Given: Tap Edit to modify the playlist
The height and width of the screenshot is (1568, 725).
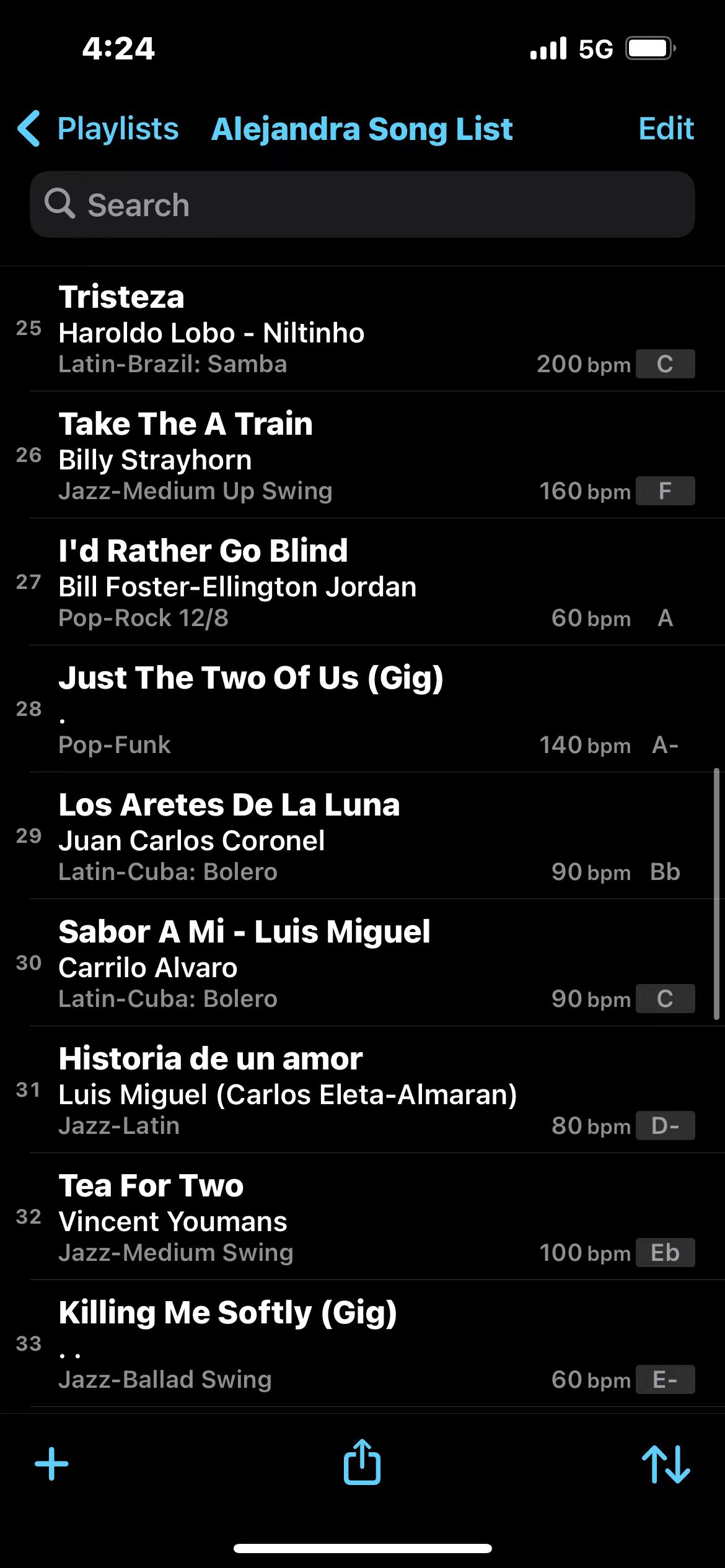Looking at the screenshot, I should [x=666, y=129].
